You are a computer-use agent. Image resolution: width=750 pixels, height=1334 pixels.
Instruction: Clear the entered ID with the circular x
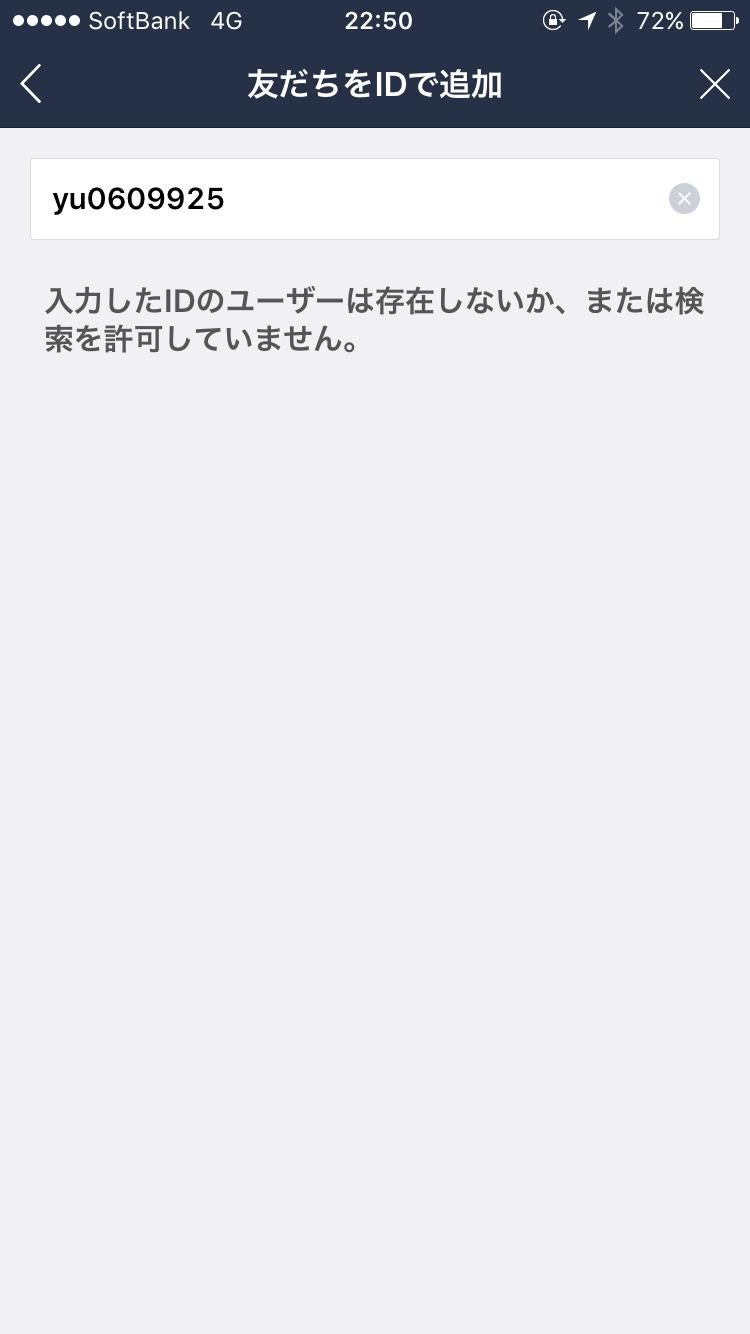(684, 198)
